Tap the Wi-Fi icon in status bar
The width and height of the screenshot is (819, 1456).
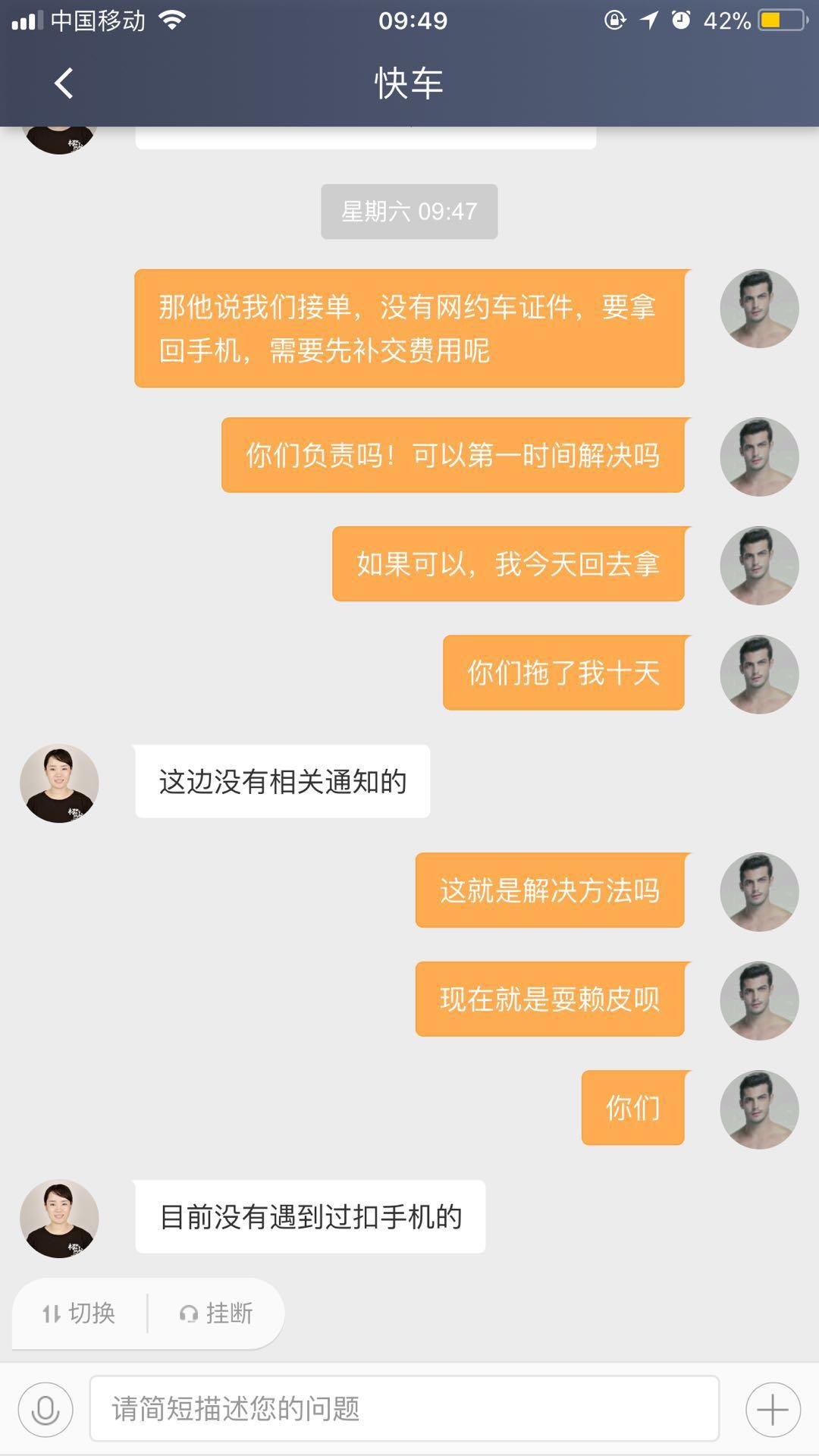(173, 20)
